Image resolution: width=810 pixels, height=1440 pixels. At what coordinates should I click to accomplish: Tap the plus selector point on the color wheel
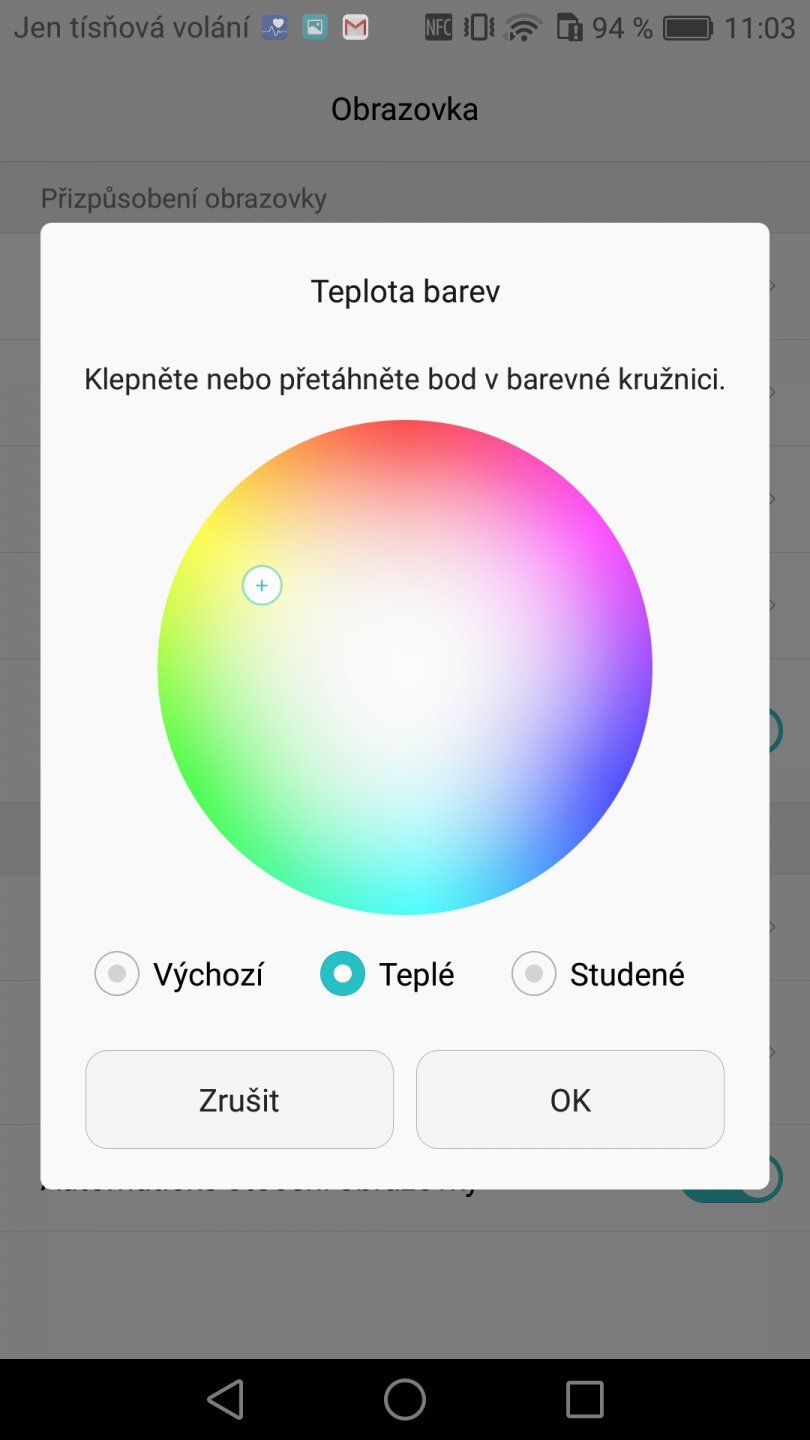[x=262, y=585]
